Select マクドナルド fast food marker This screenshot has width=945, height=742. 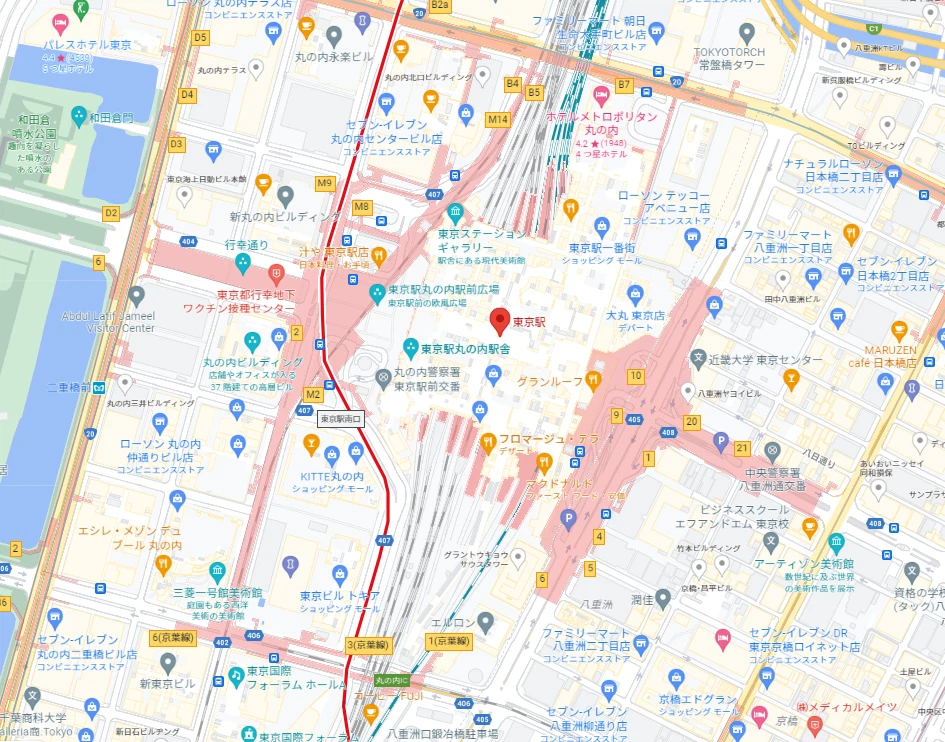click(x=544, y=462)
